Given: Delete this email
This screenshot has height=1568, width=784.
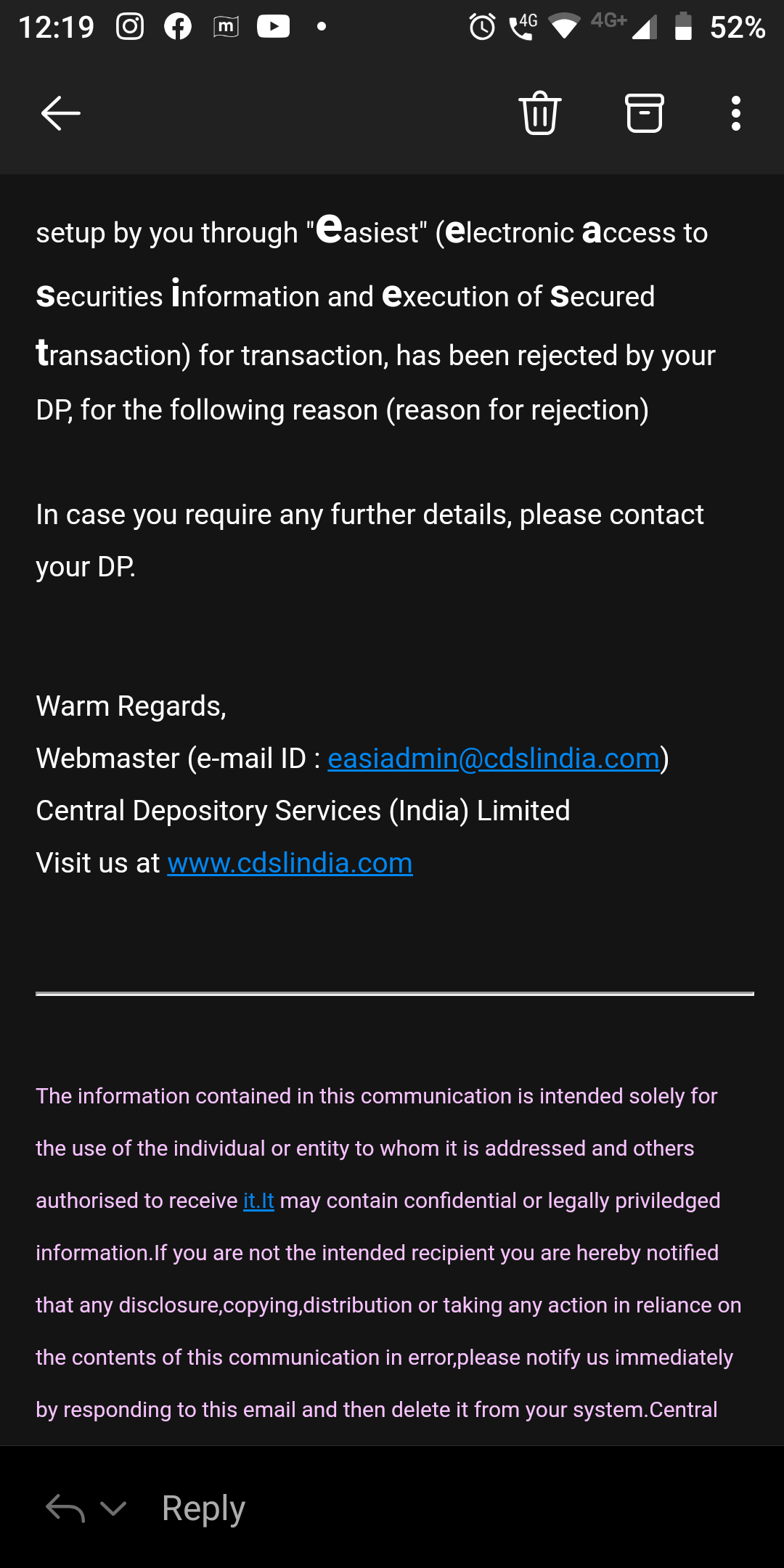Looking at the screenshot, I should (x=540, y=113).
